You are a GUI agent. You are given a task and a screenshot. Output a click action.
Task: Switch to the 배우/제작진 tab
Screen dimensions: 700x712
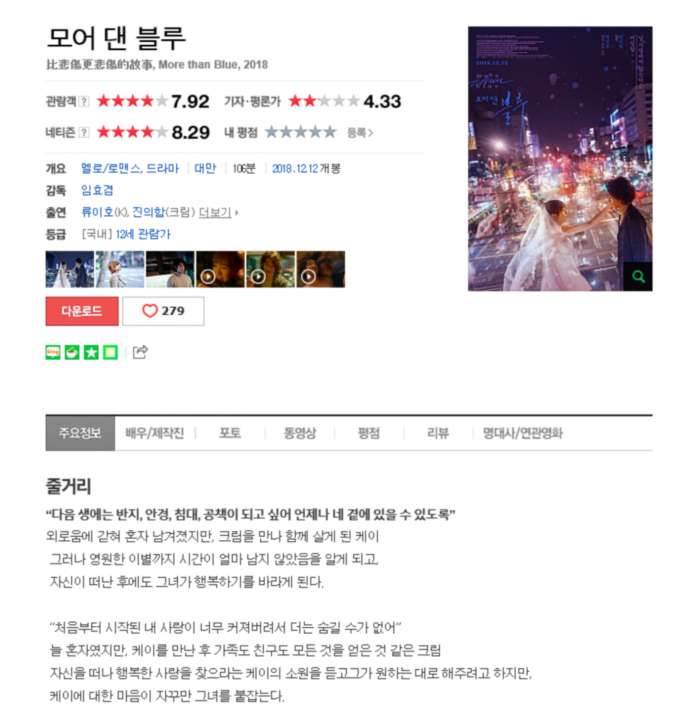tap(155, 433)
